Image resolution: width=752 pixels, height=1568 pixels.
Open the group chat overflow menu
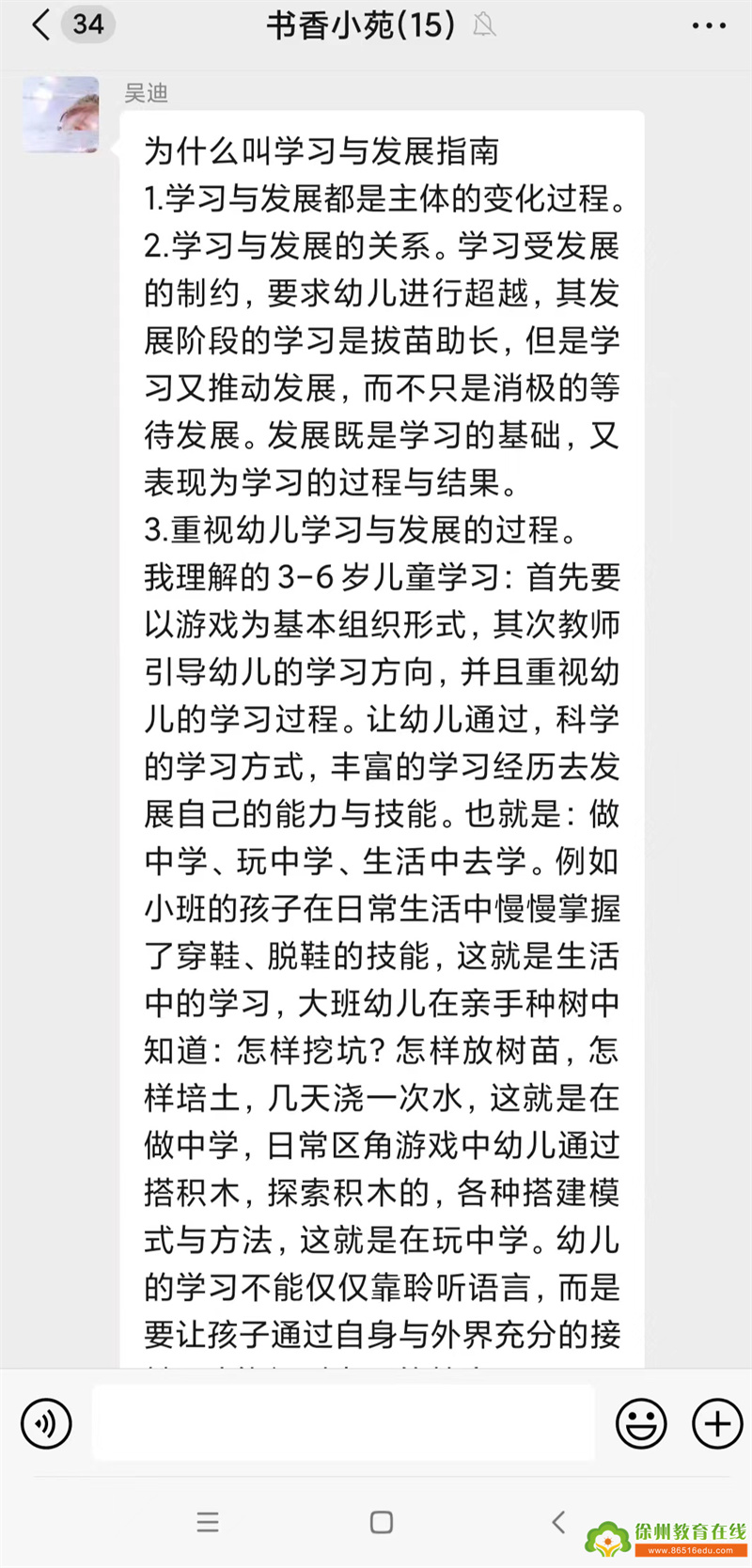708,26
